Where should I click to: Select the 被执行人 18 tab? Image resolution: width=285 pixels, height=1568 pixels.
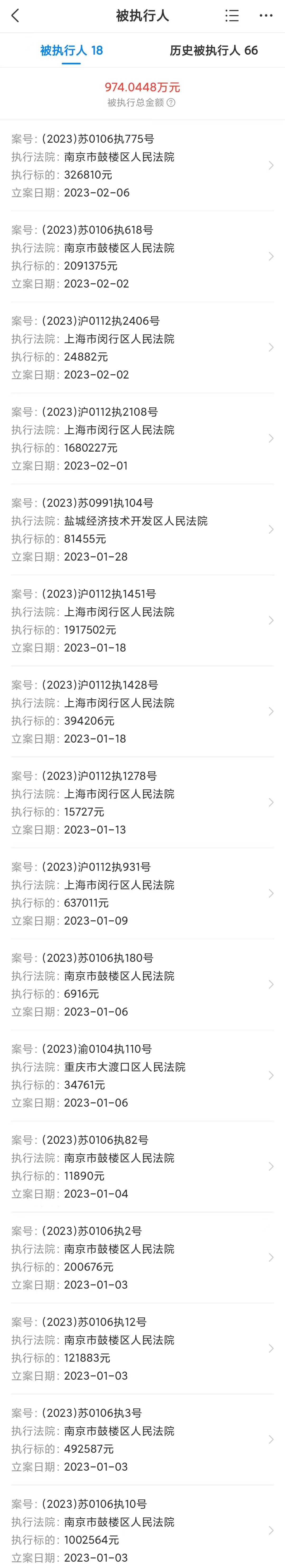71,51
